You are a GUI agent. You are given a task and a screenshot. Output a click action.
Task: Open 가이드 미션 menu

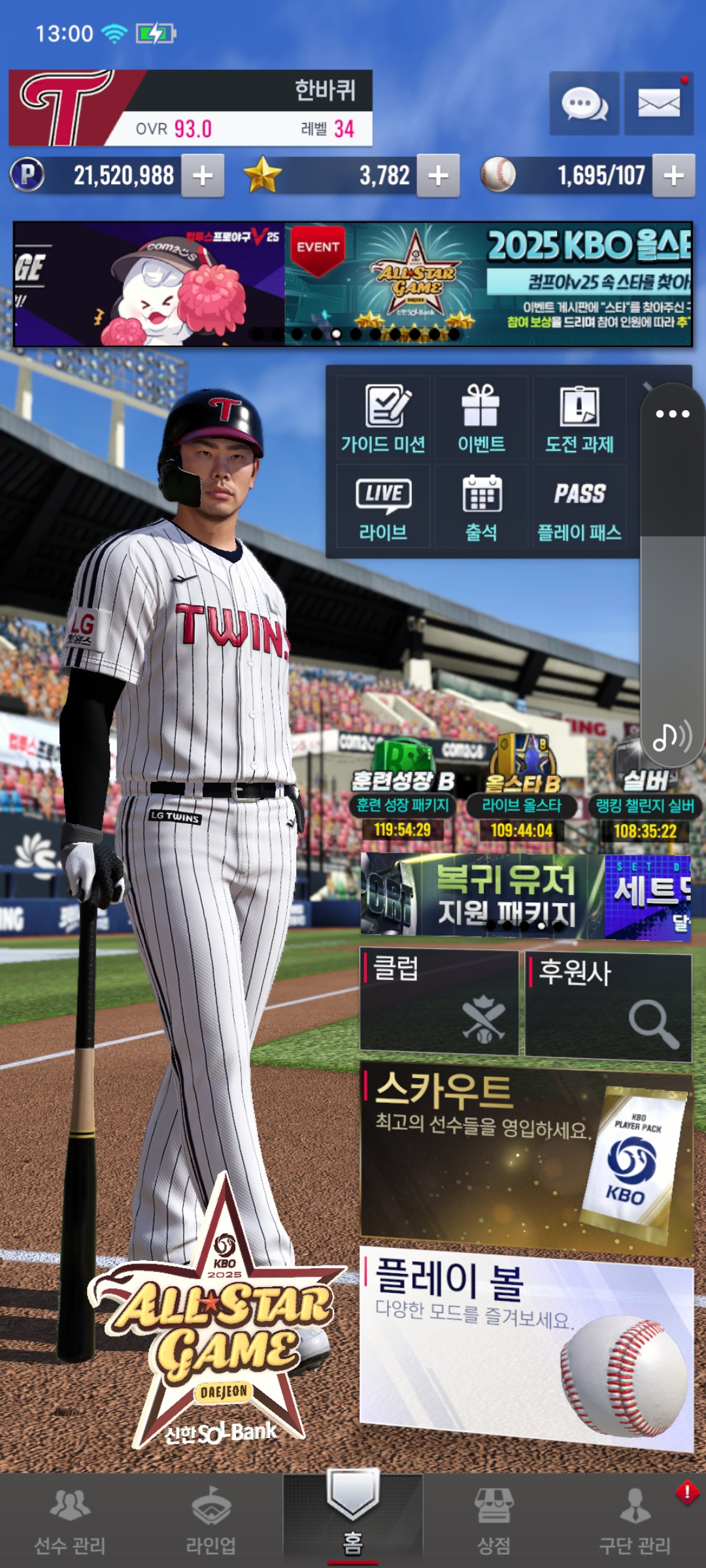383,418
